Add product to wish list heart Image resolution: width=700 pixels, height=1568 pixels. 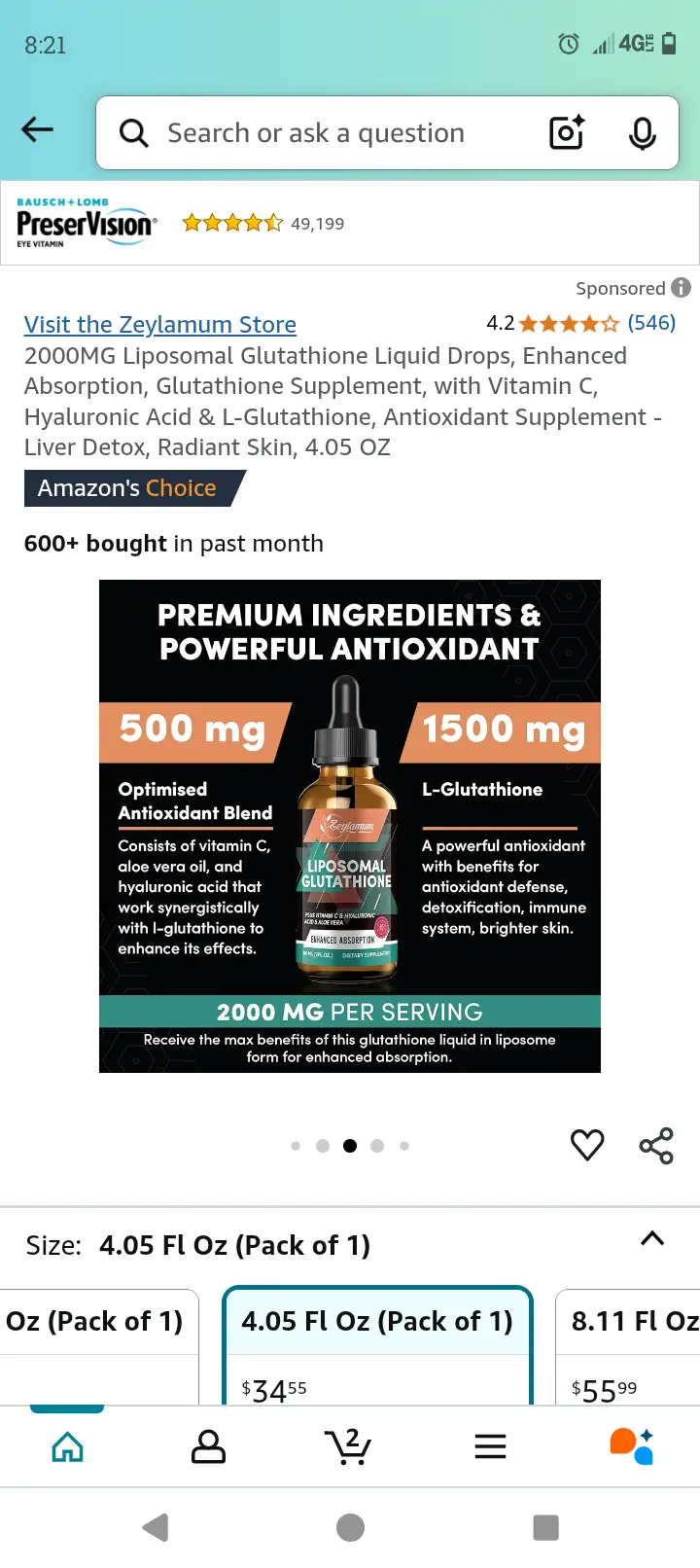587,1145
